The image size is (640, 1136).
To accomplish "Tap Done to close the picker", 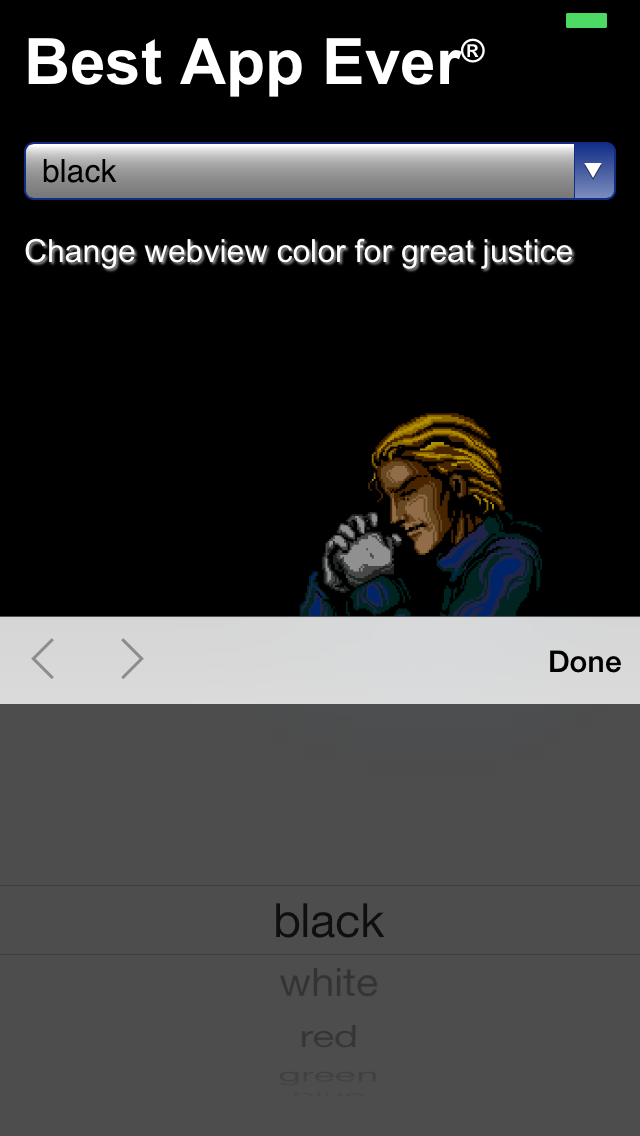I will coord(584,661).
